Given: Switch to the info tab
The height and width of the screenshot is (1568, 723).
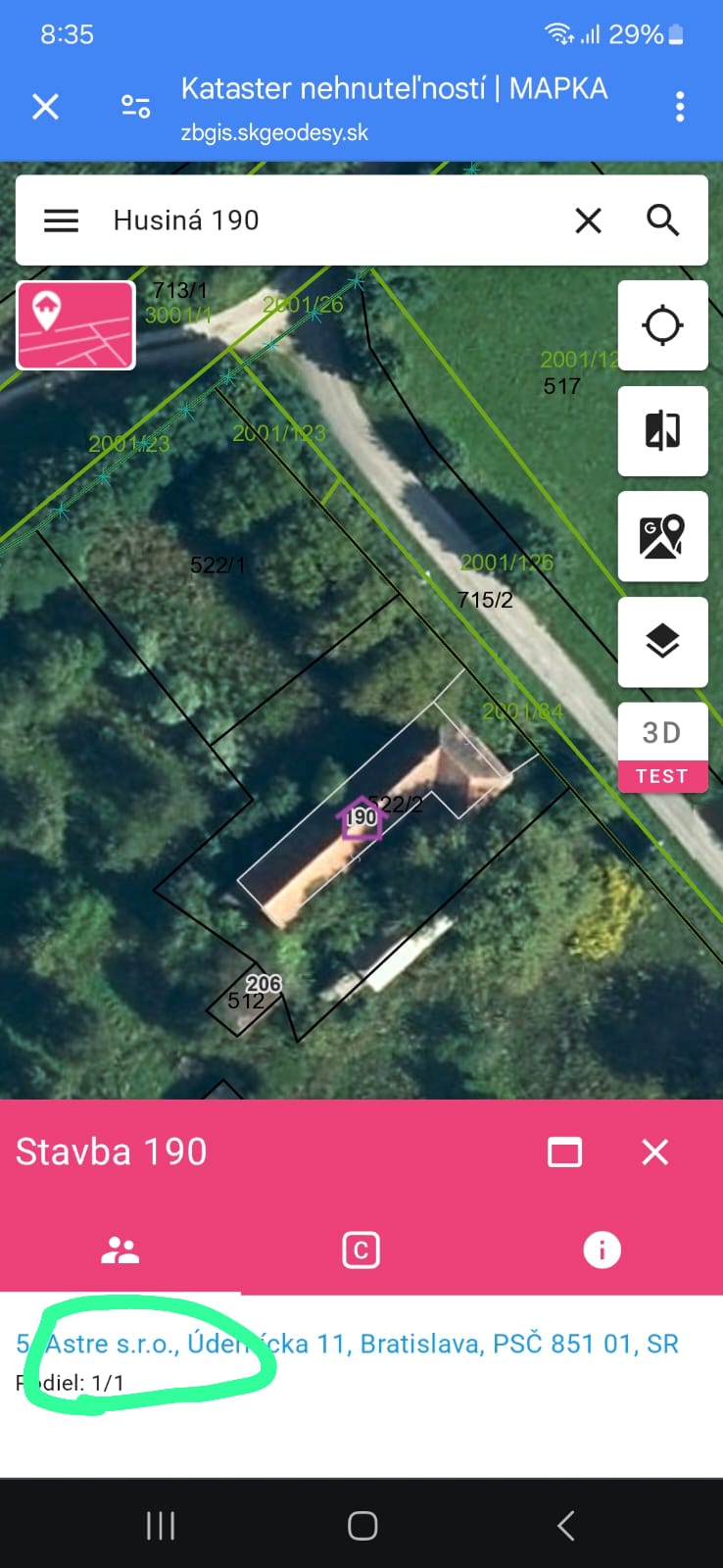Looking at the screenshot, I should 602,1250.
